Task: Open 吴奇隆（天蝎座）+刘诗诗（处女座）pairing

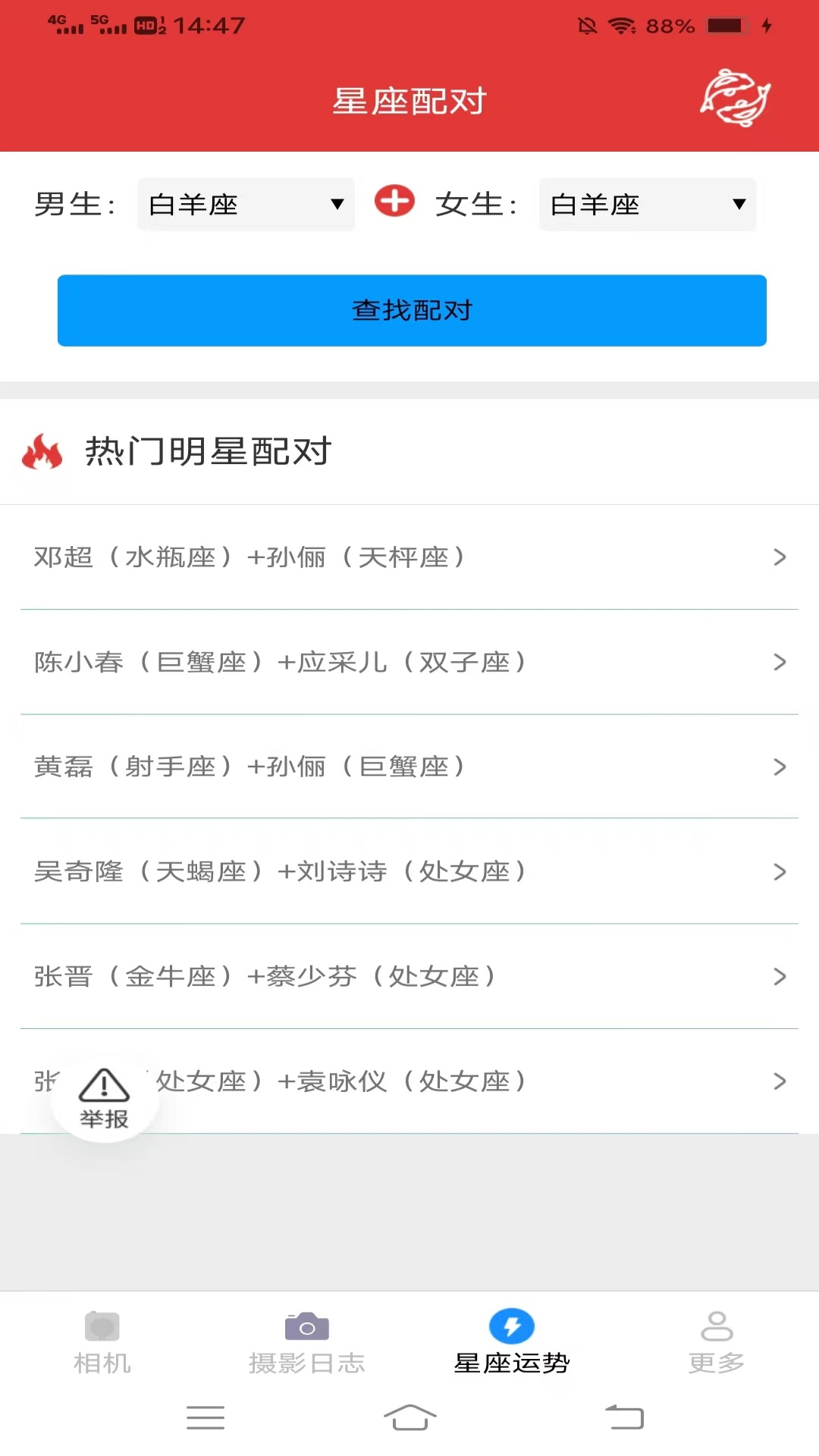Action: tap(409, 872)
